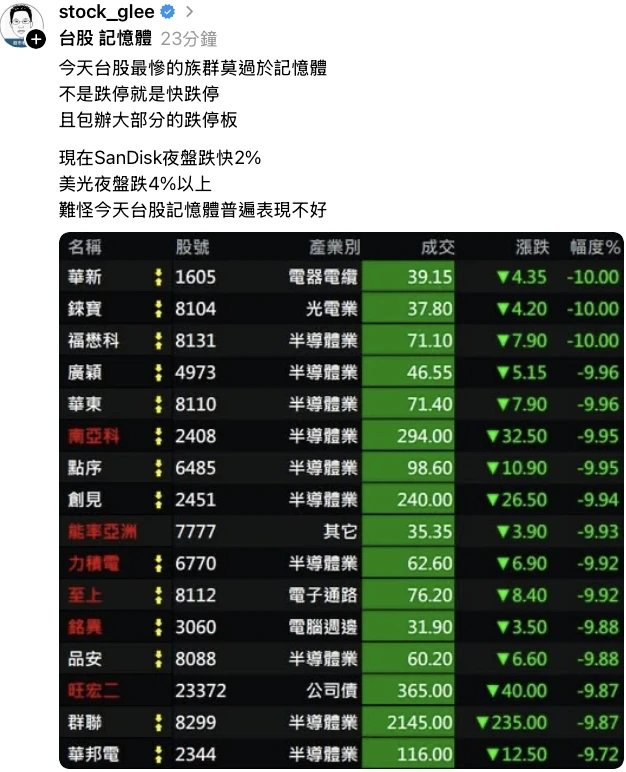The width and height of the screenshot is (626, 772).
Task: Open the 台股 記憶體 topic tag
Action: click(x=105, y=39)
